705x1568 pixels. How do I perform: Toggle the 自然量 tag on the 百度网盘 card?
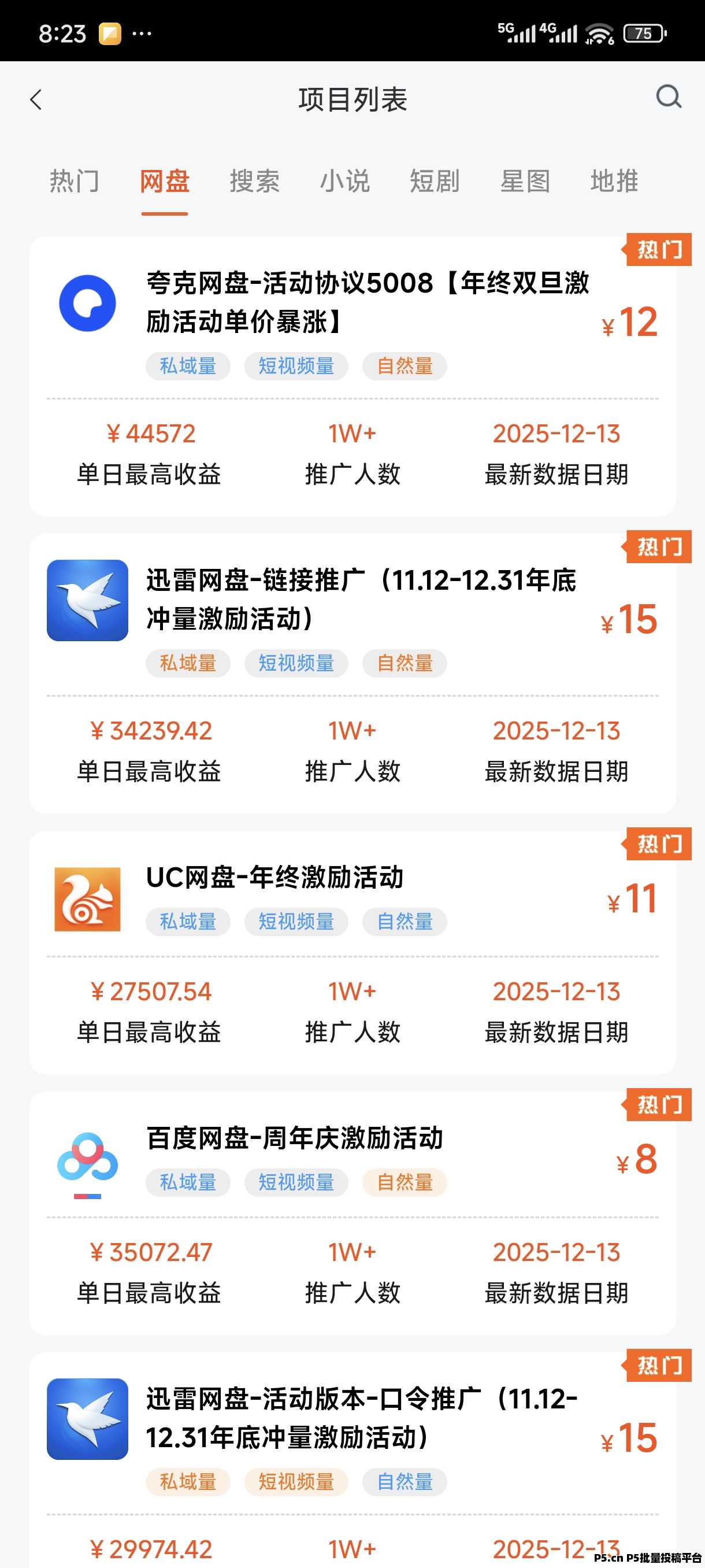click(x=405, y=1182)
